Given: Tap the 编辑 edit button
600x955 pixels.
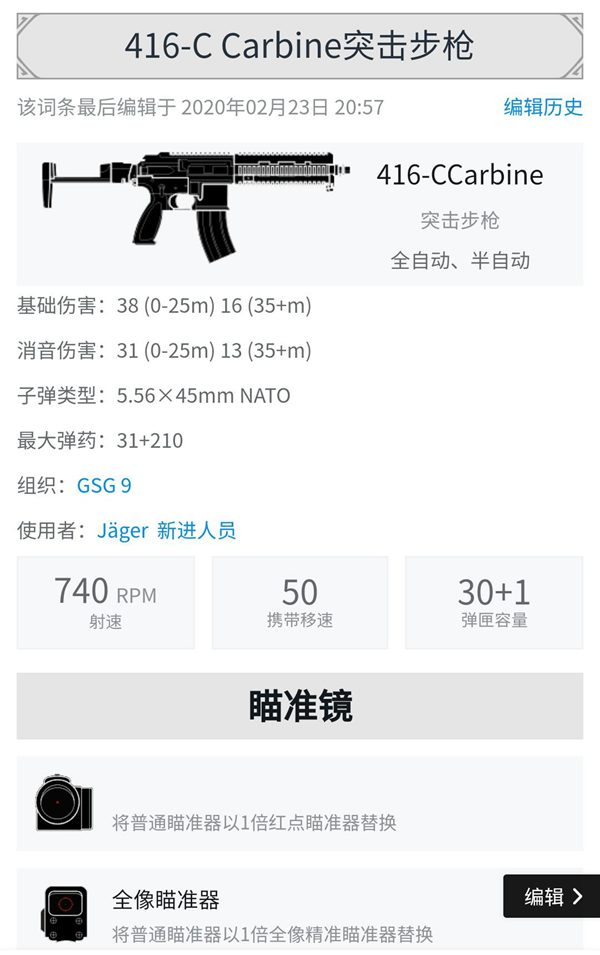Looking at the screenshot, I should (553, 896).
